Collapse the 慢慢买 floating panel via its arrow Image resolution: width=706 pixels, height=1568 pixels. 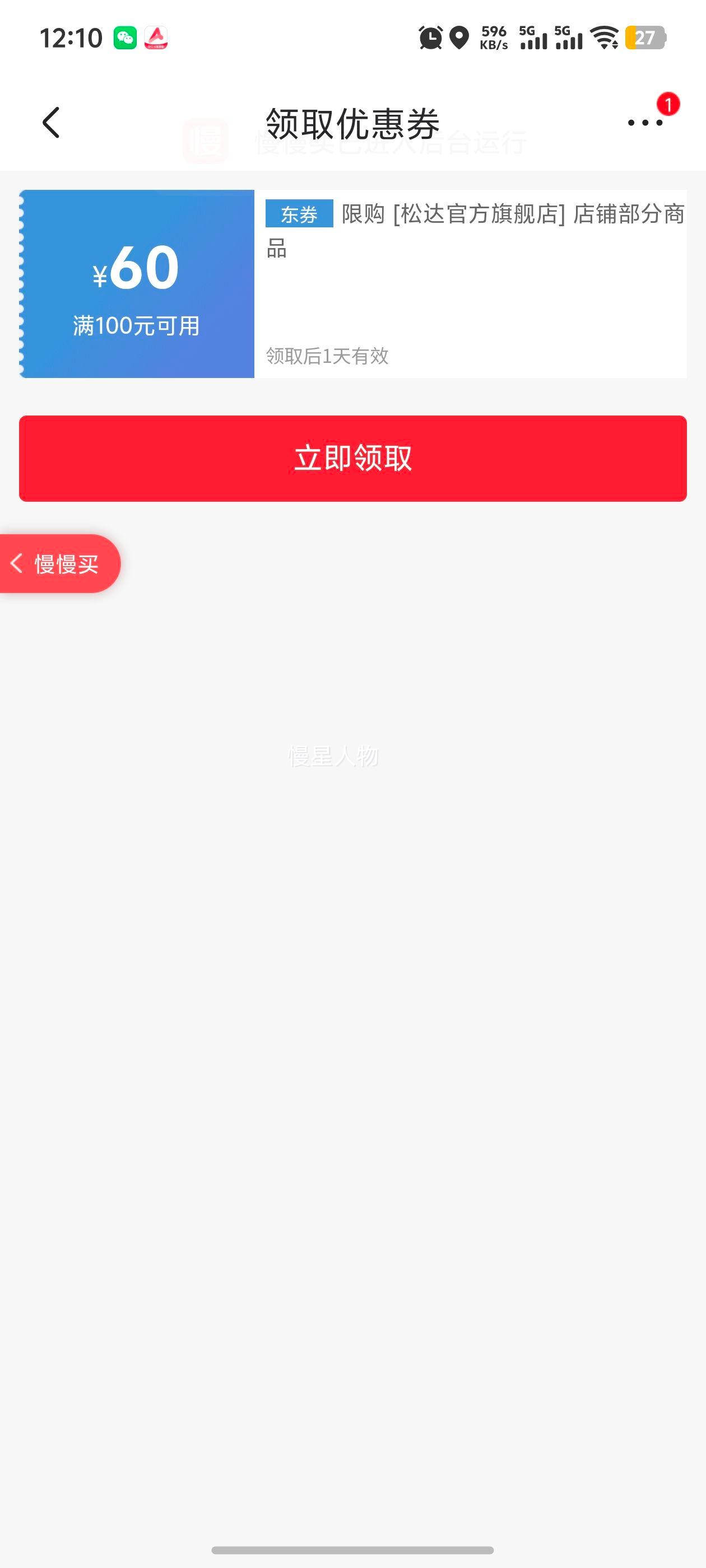(x=17, y=563)
